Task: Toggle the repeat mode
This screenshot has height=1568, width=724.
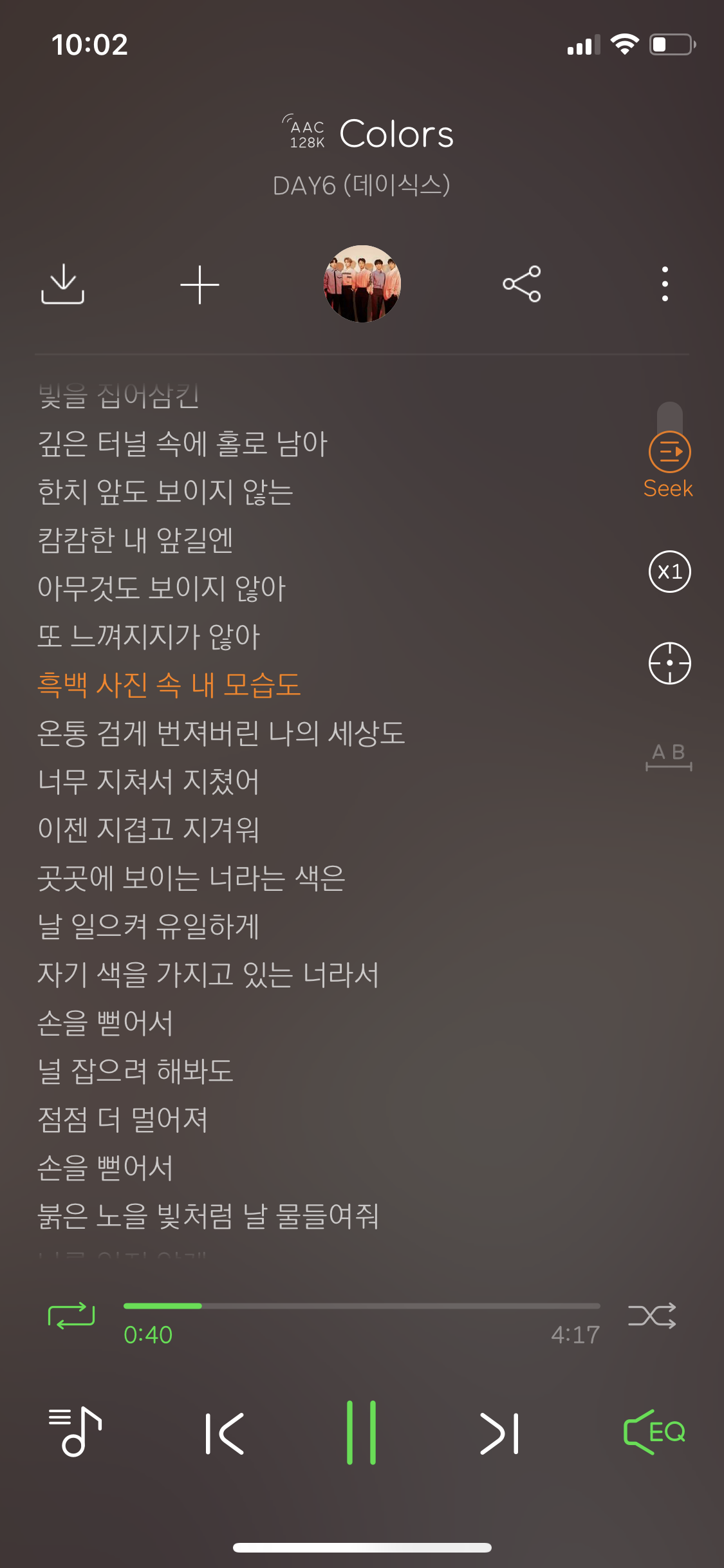Action: 71,1316
